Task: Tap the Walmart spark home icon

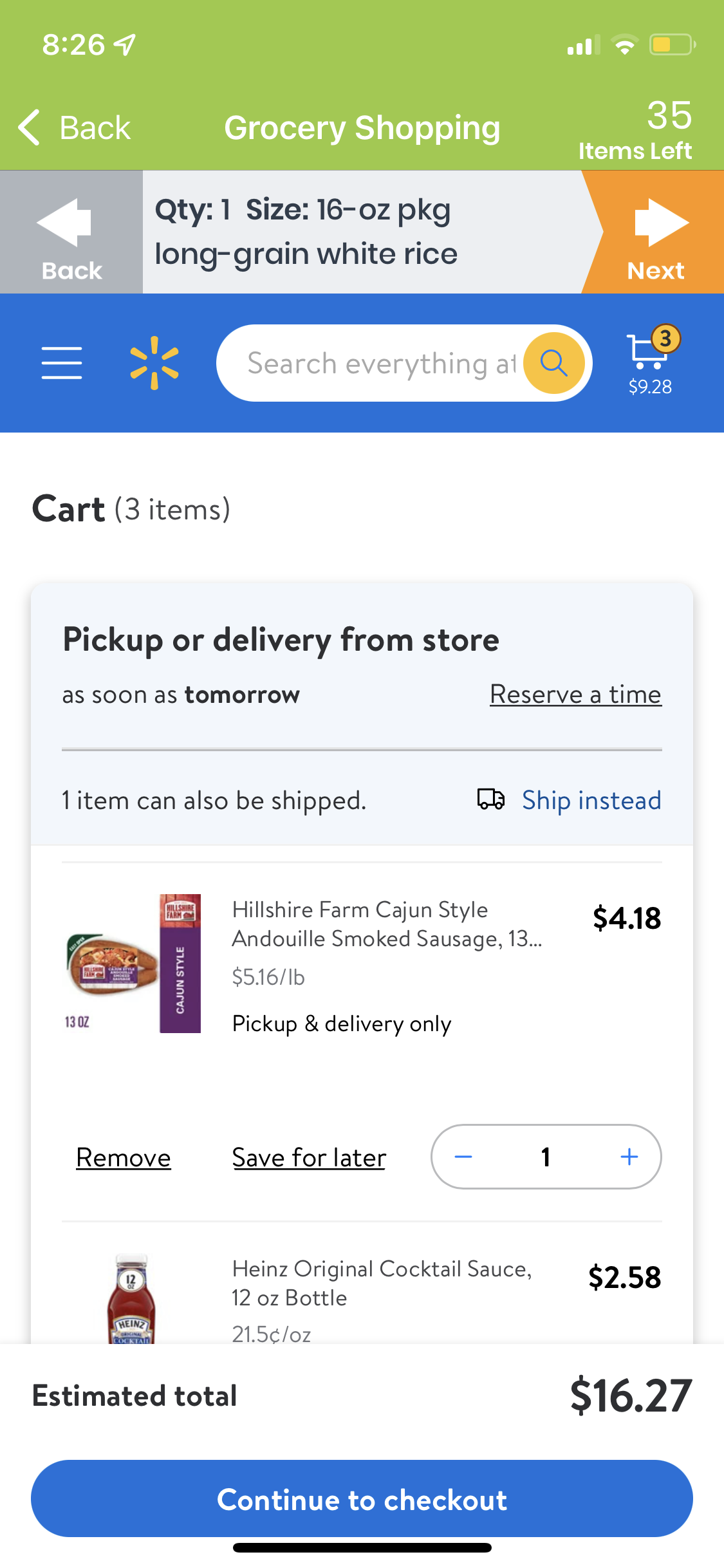Action: coord(154,362)
